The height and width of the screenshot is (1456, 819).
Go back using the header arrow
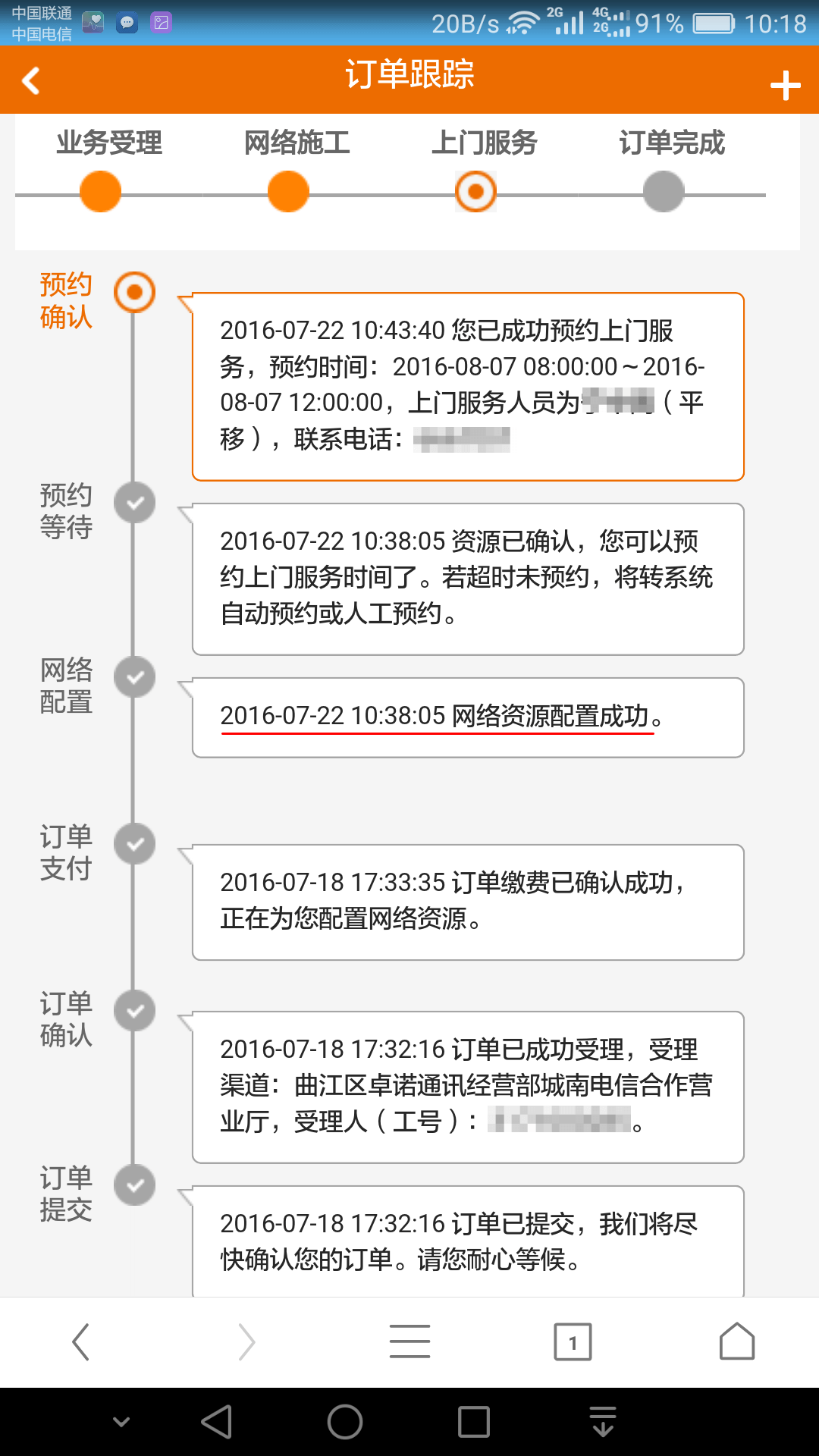31,80
